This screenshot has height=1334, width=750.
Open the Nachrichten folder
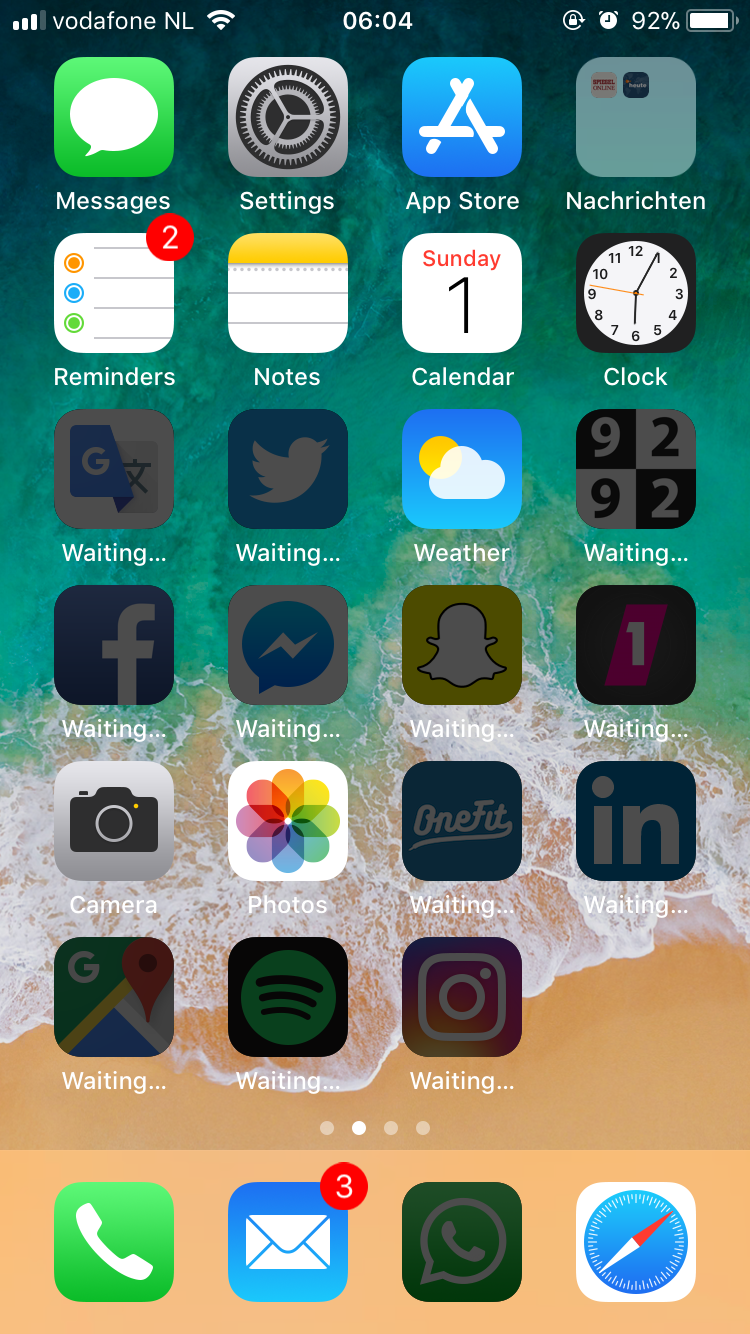click(636, 117)
